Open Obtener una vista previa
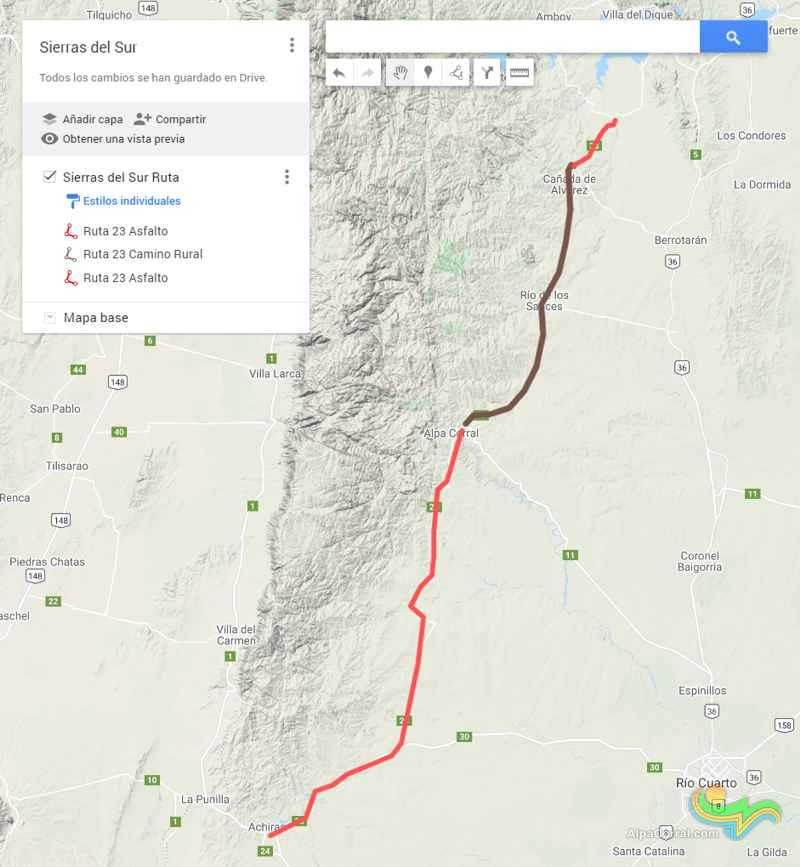This screenshot has height=867, width=800. point(113,139)
